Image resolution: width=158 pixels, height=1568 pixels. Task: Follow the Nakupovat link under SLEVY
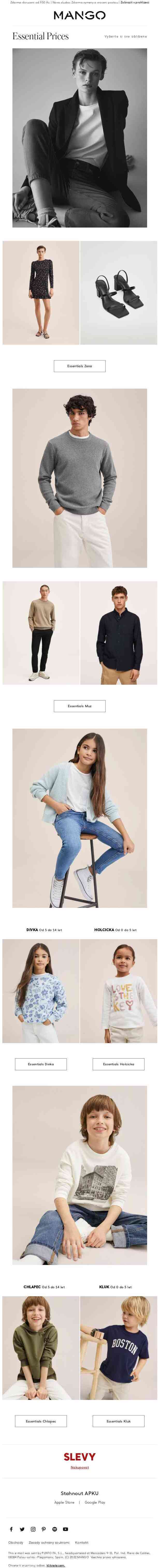[x=79, y=1467]
